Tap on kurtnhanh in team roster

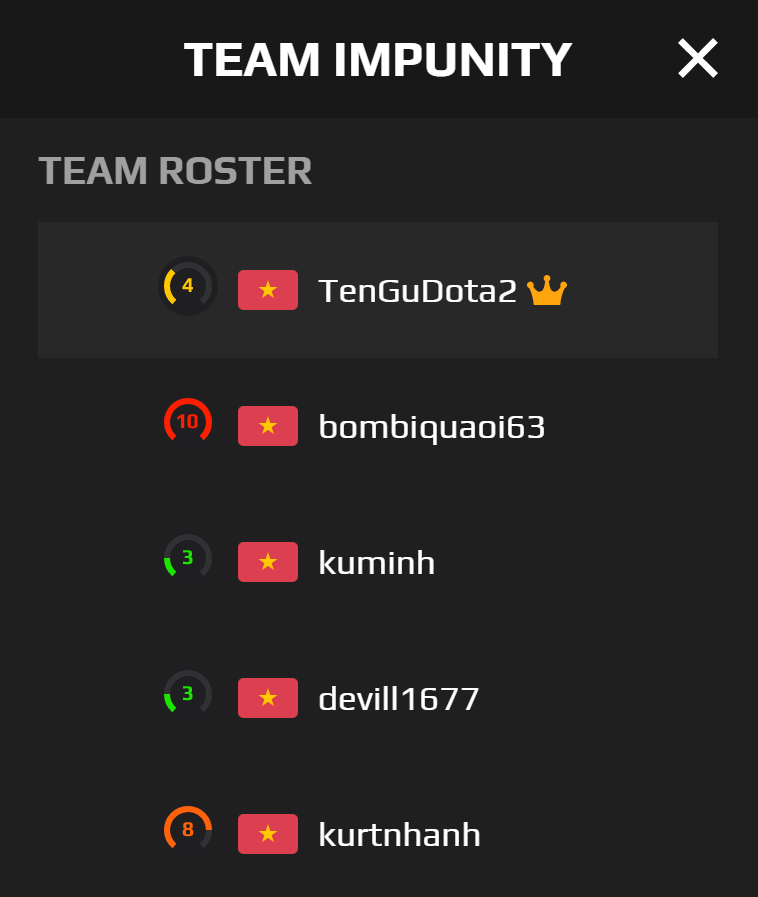pos(399,835)
